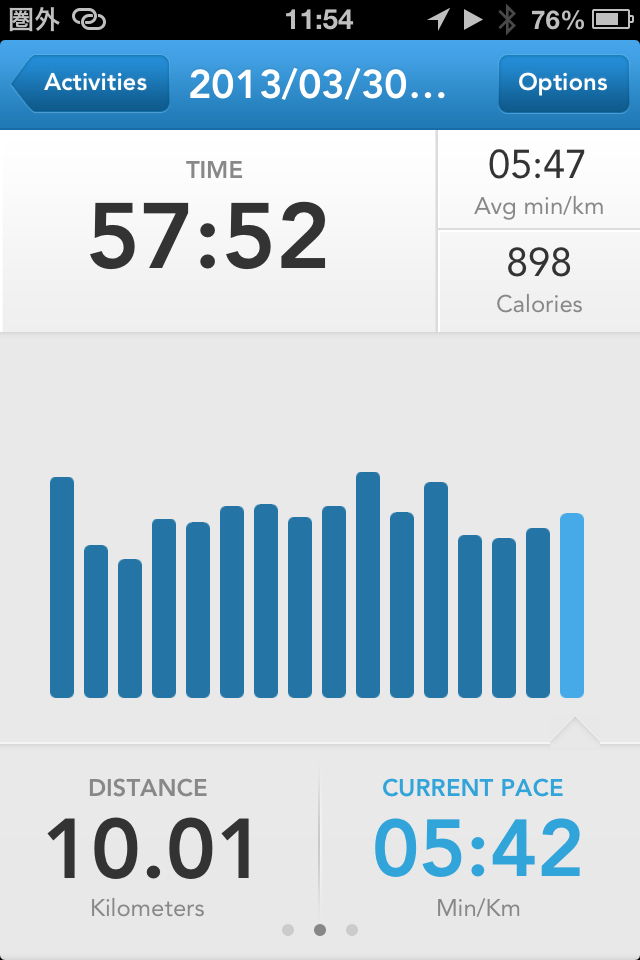
Task: Select the first bar in the chart
Action: [x=62, y=587]
